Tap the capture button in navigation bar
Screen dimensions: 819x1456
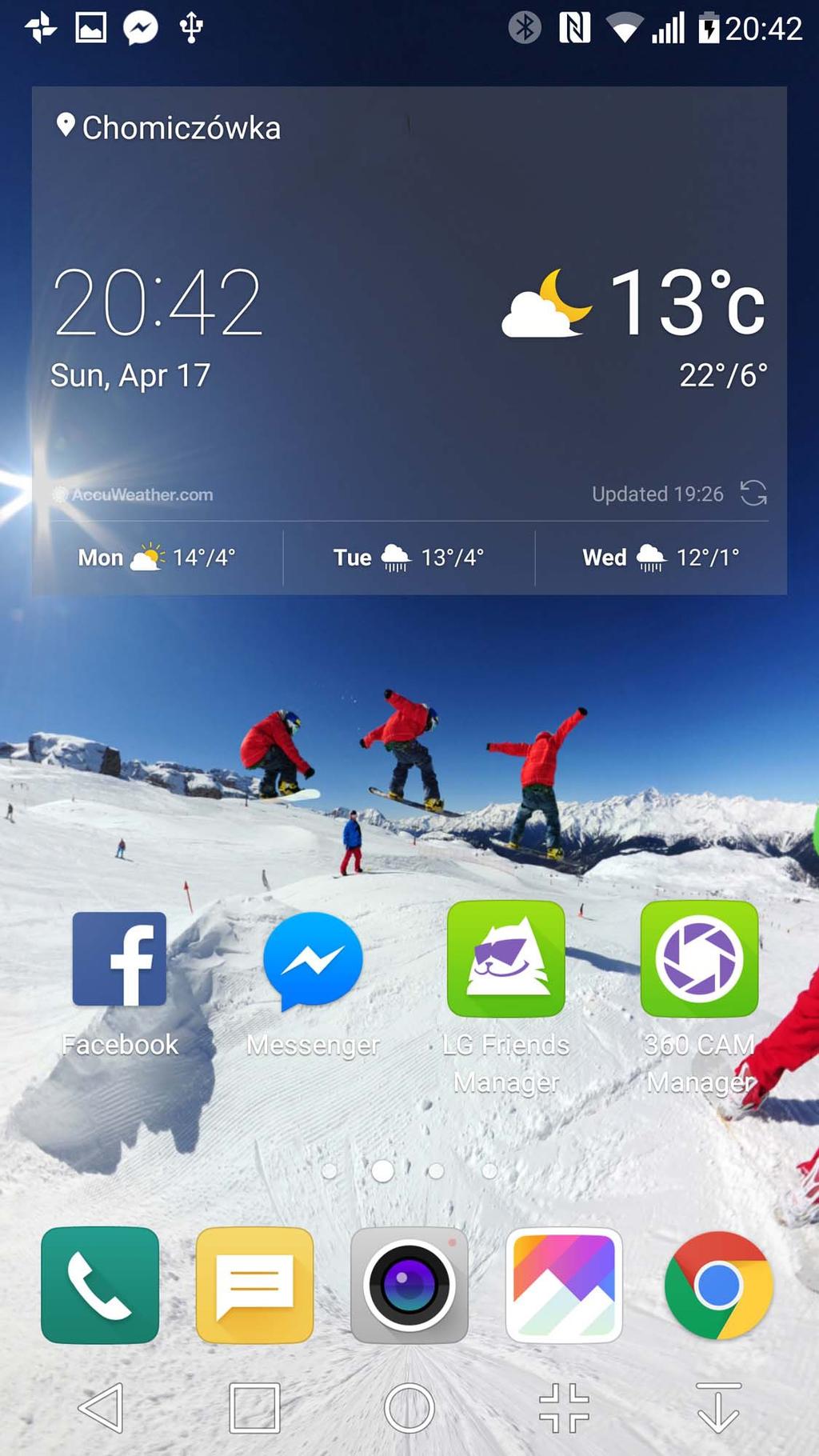click(x=564, y=1407)
